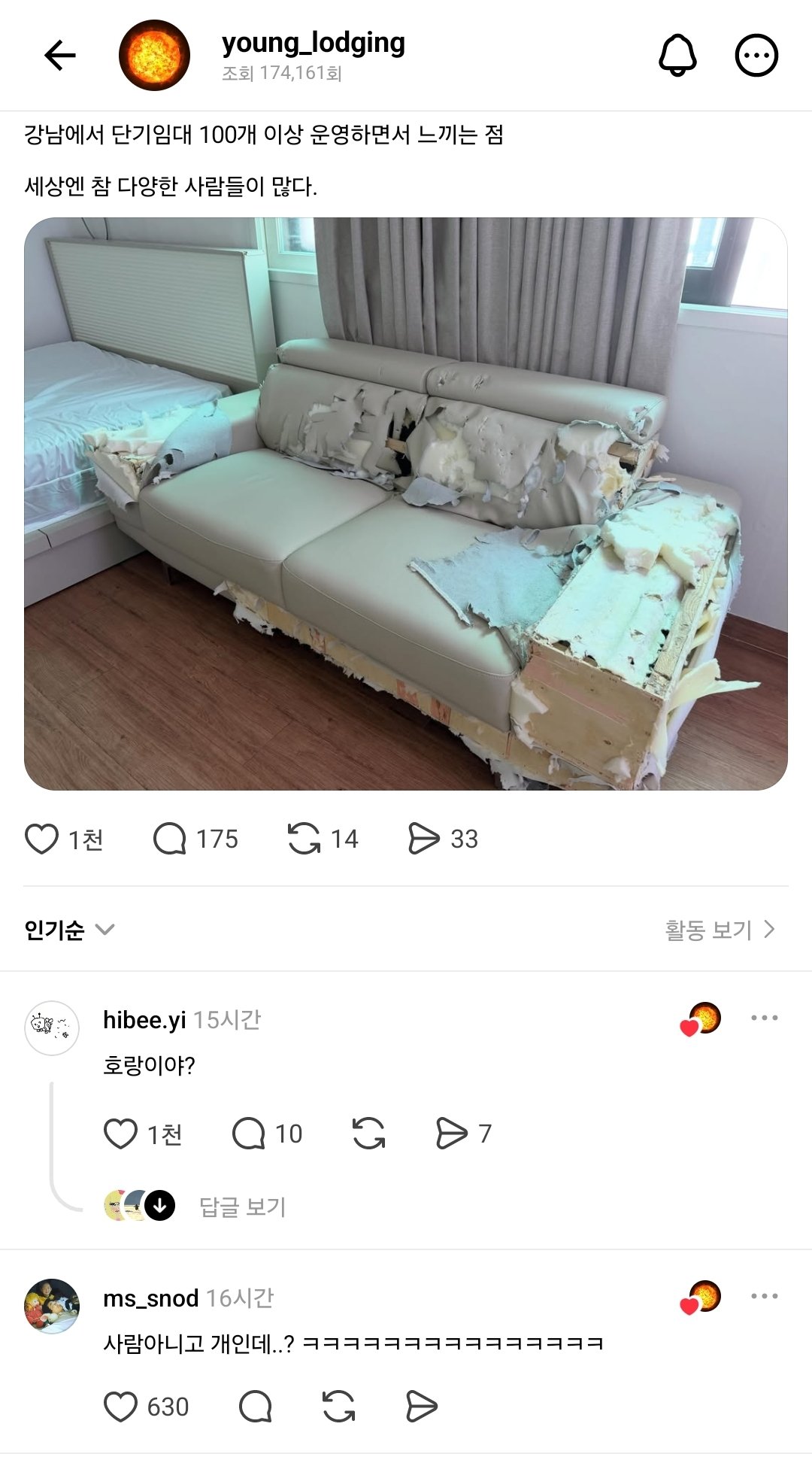Viewport: 812px width, 1457px height.
Task: Open the damaged sofa photo
Action: pos(406,504)
